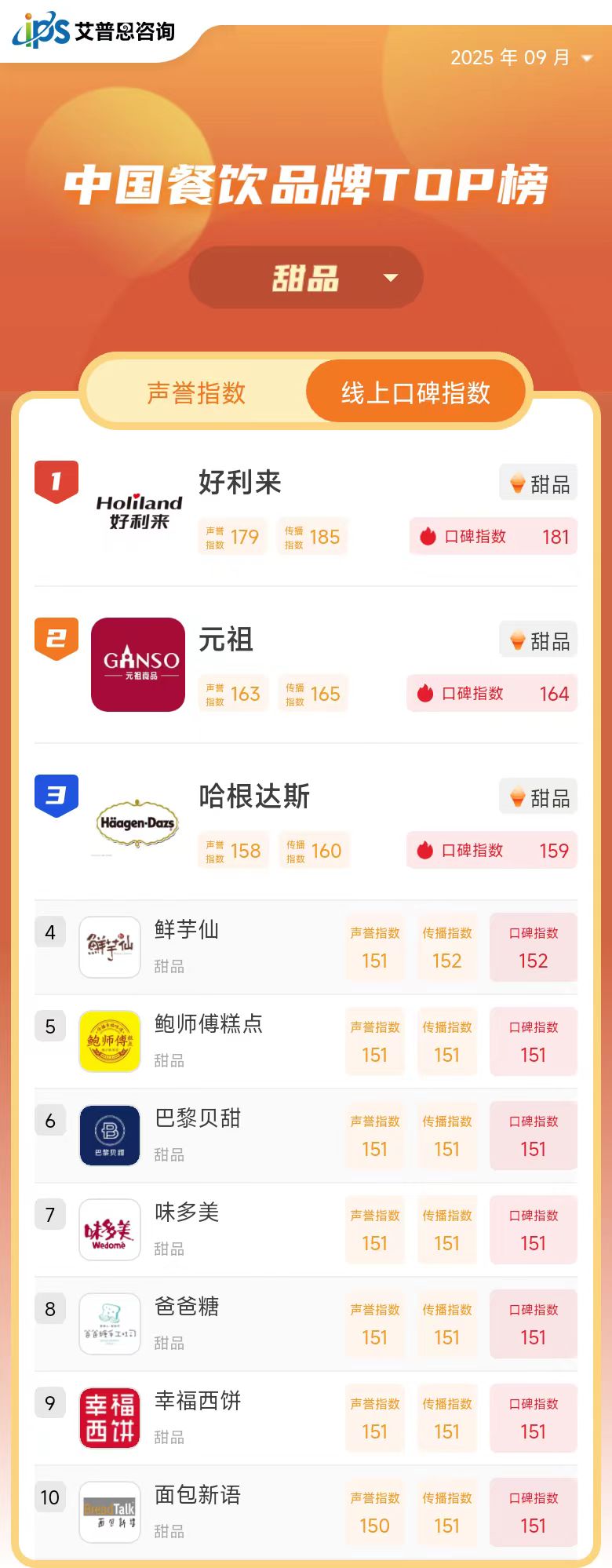The width and height of the screenshot is (612, 1568).
Task: Expand the 甜品 category dropdown
Action: click(306, 278)
